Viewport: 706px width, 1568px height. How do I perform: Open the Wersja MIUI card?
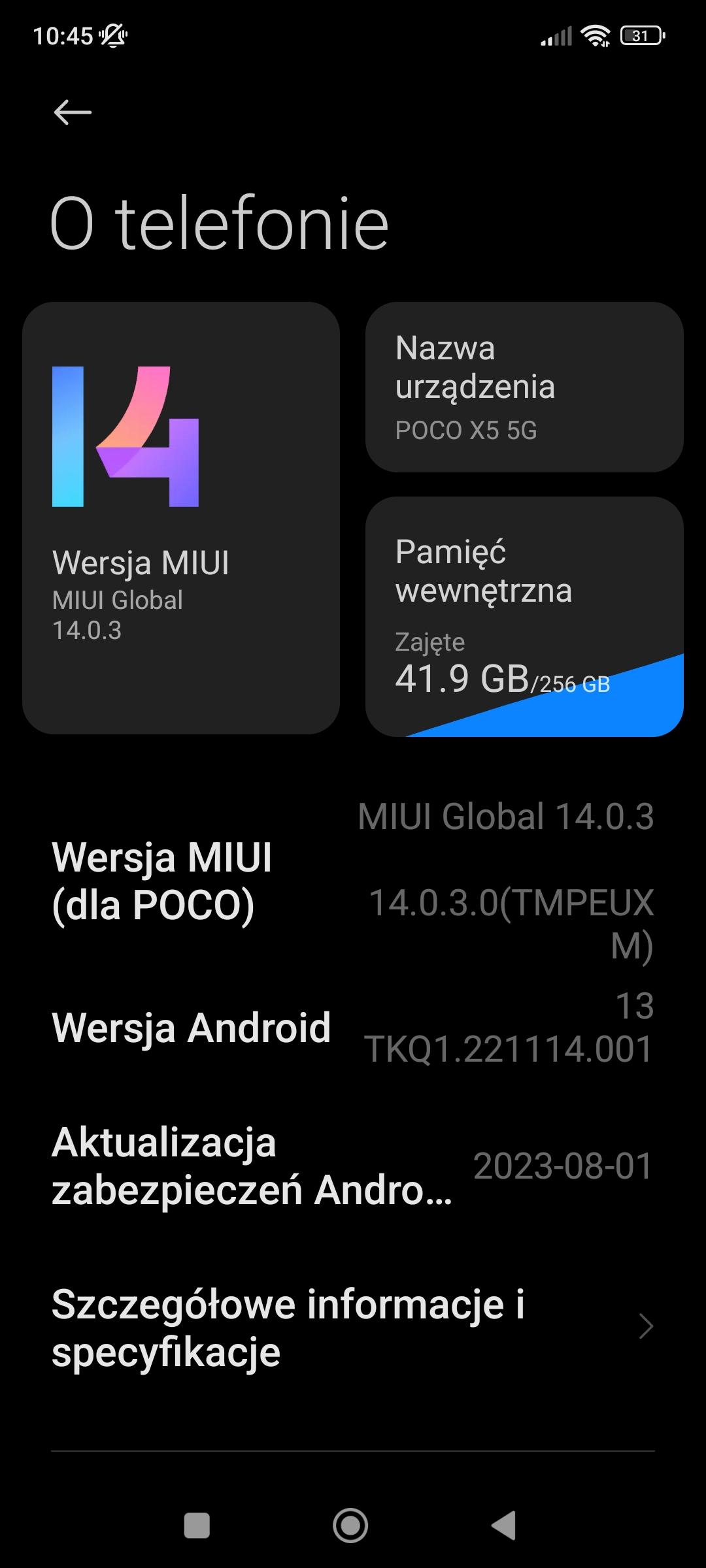(181, 517)
